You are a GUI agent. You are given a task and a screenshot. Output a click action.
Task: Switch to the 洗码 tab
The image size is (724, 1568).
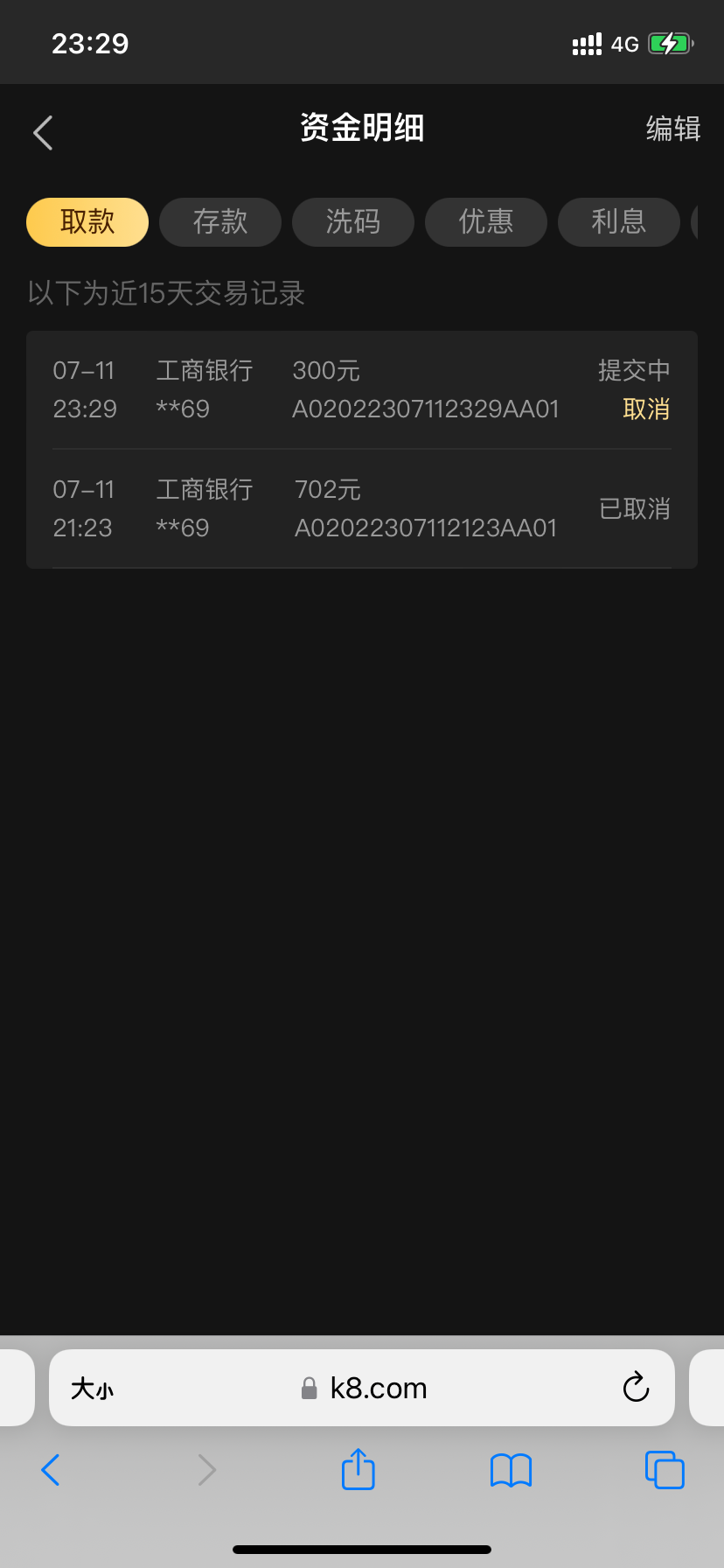click(353, 222)
